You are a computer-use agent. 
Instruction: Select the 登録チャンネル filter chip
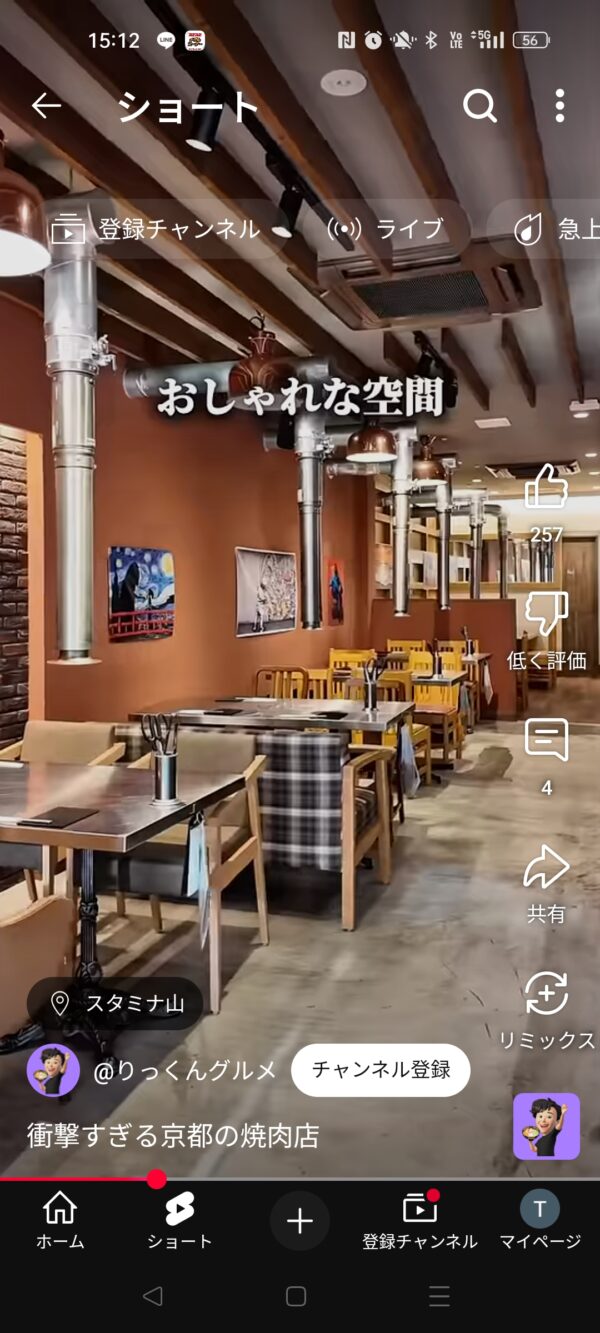pos(156,230)
